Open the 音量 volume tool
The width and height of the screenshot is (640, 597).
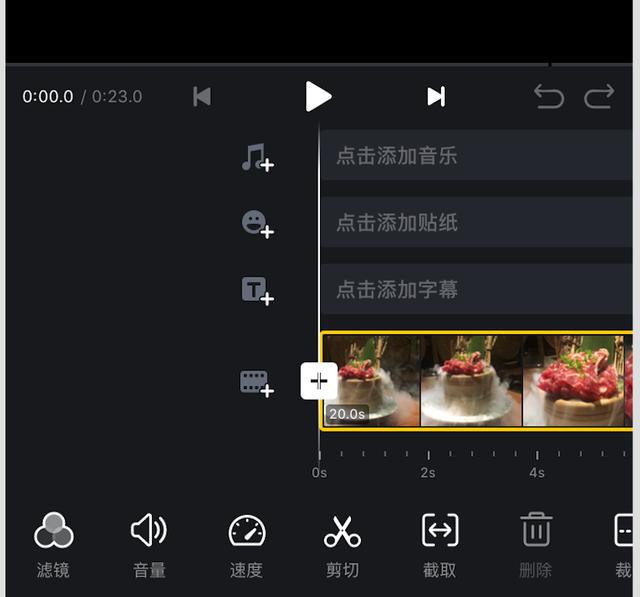[x=149, y=545]
